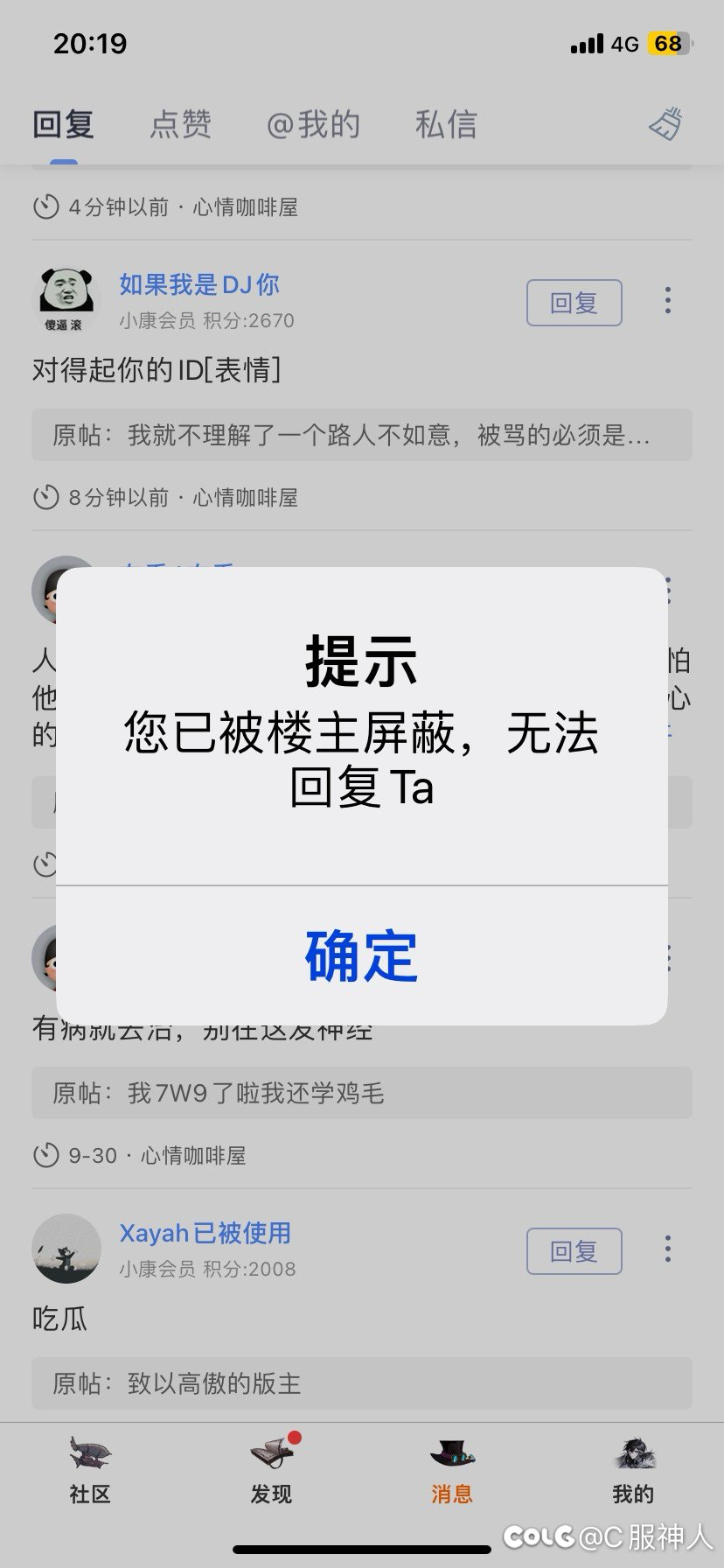
Task: Reply to Xayah已被使用's comment
Action: [x=574, y=1251]
